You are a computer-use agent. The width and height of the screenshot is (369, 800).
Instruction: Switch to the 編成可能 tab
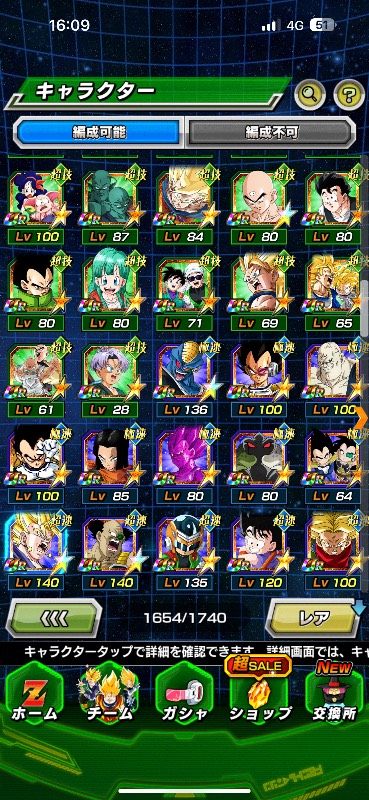point(99,133)
